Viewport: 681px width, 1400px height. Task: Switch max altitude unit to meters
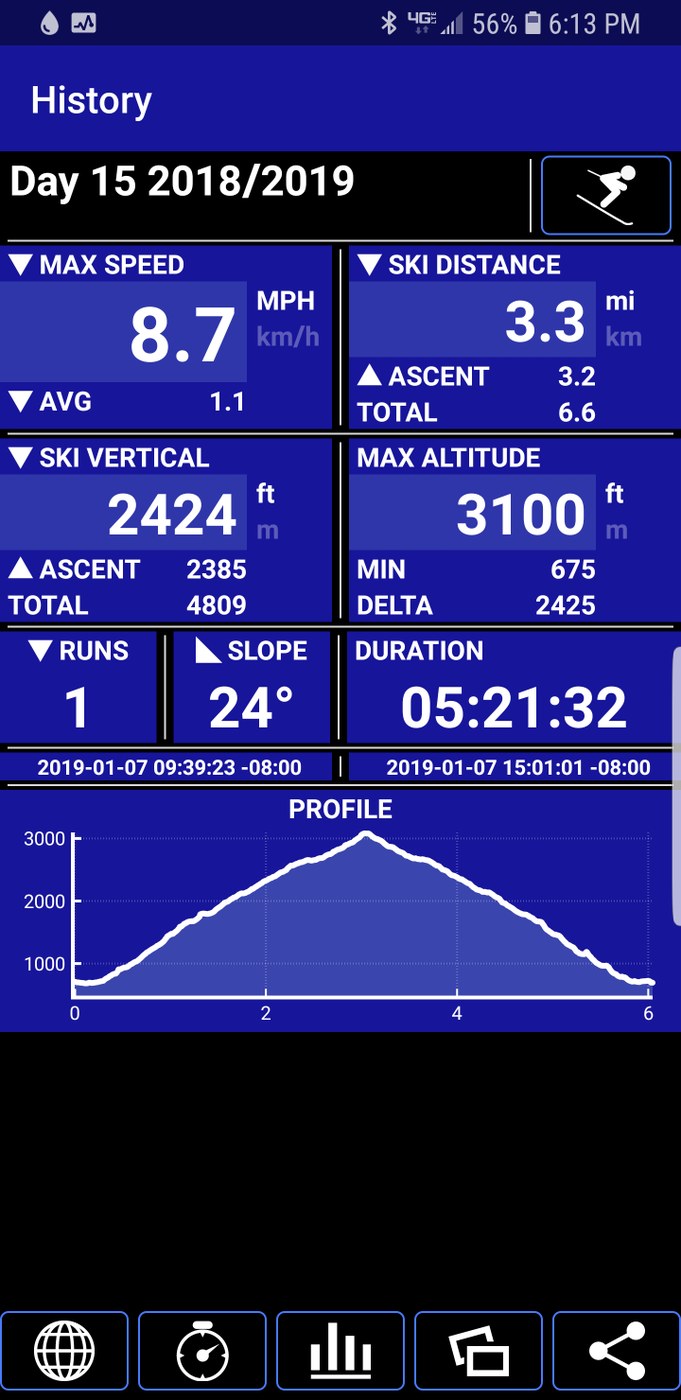(x=615, y=531)
